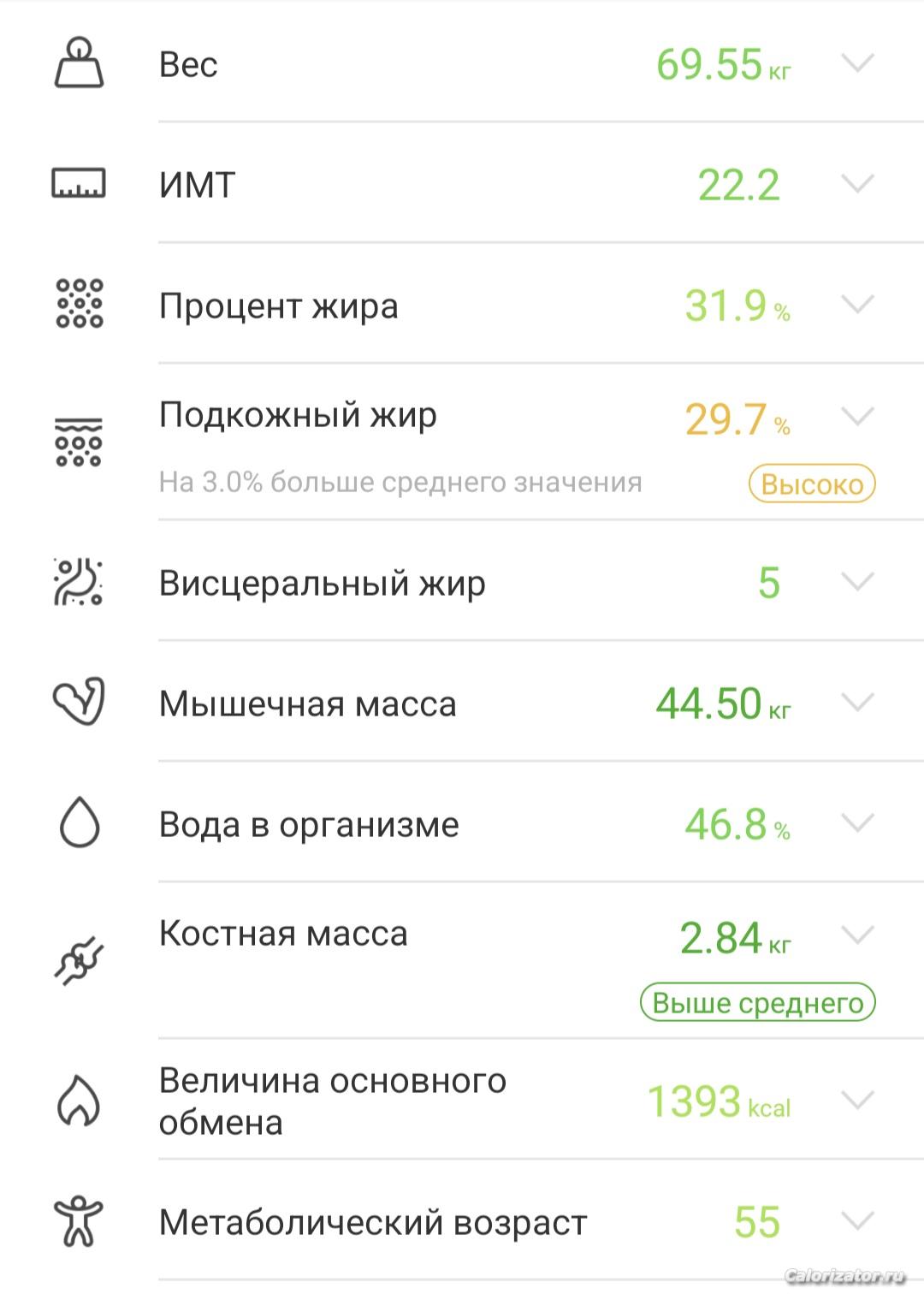Expand the Мышечная масса row

(x=856, y=703)
